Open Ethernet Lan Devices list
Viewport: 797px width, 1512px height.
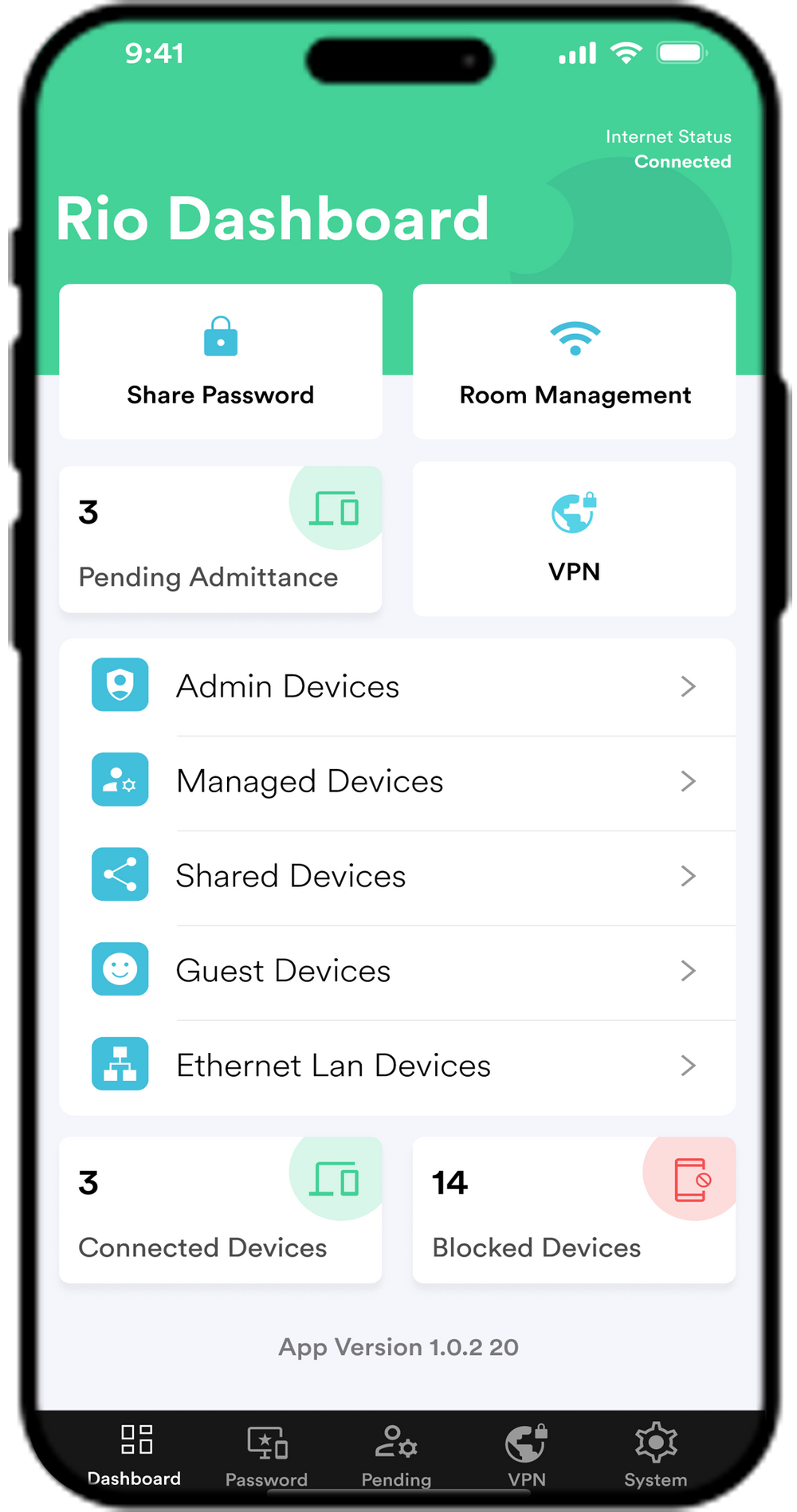click(x=397, y=1066)
